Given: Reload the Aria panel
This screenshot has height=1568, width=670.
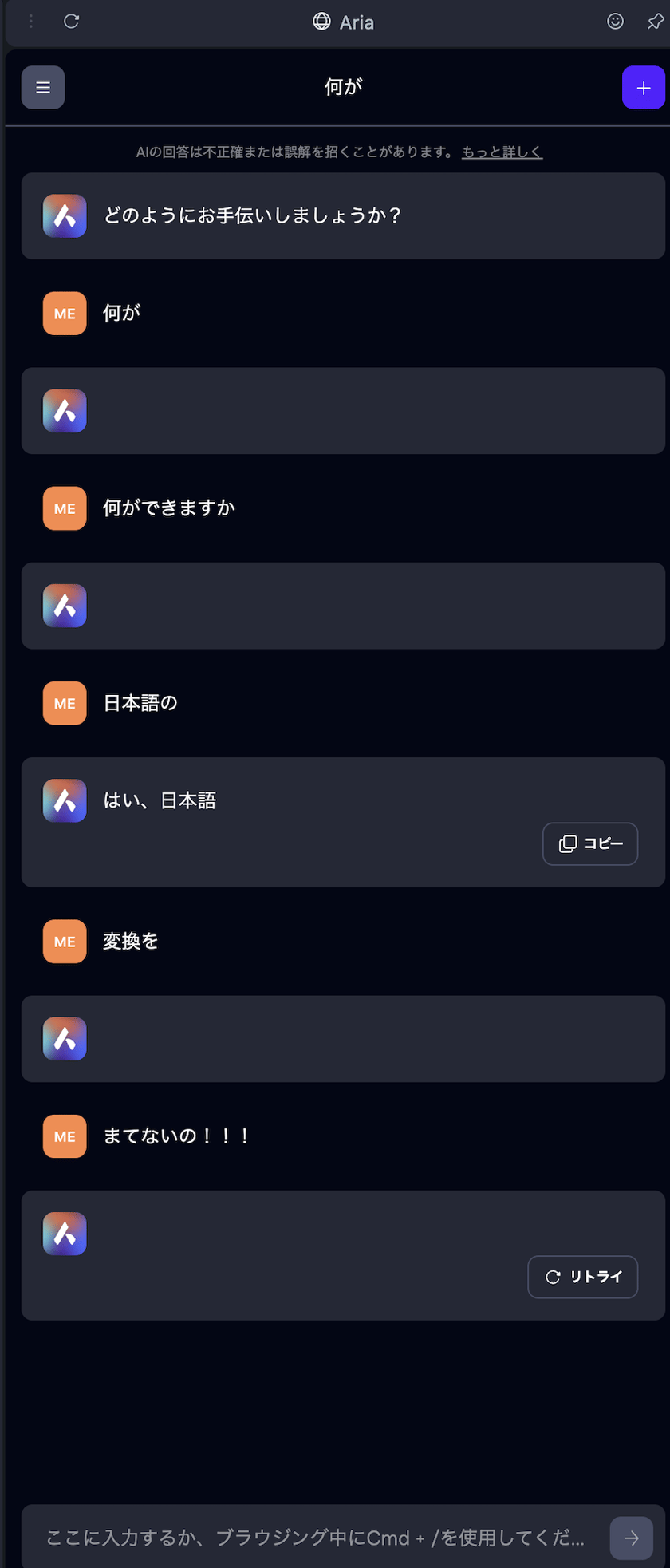Looking at the screenshot, I should point(72,22).
